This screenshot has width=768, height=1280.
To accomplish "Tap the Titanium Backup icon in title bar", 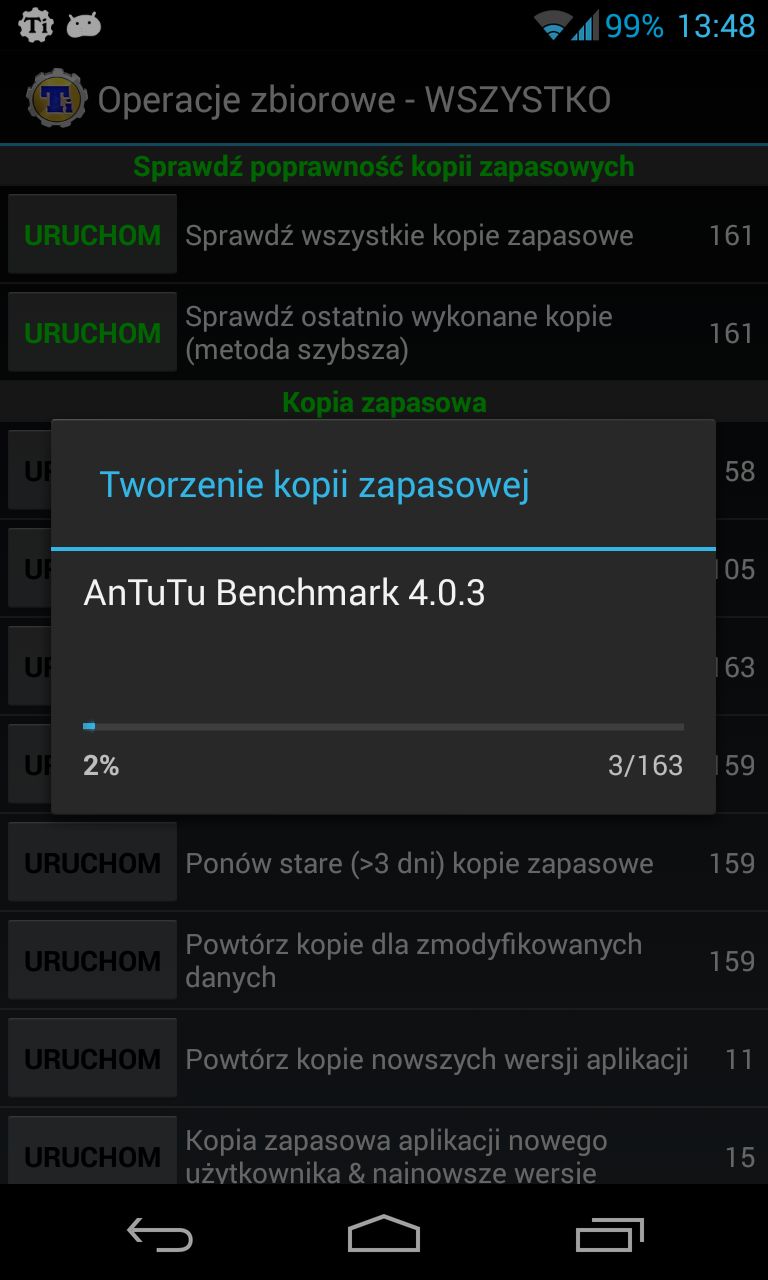I will click(x=56, y=99).
